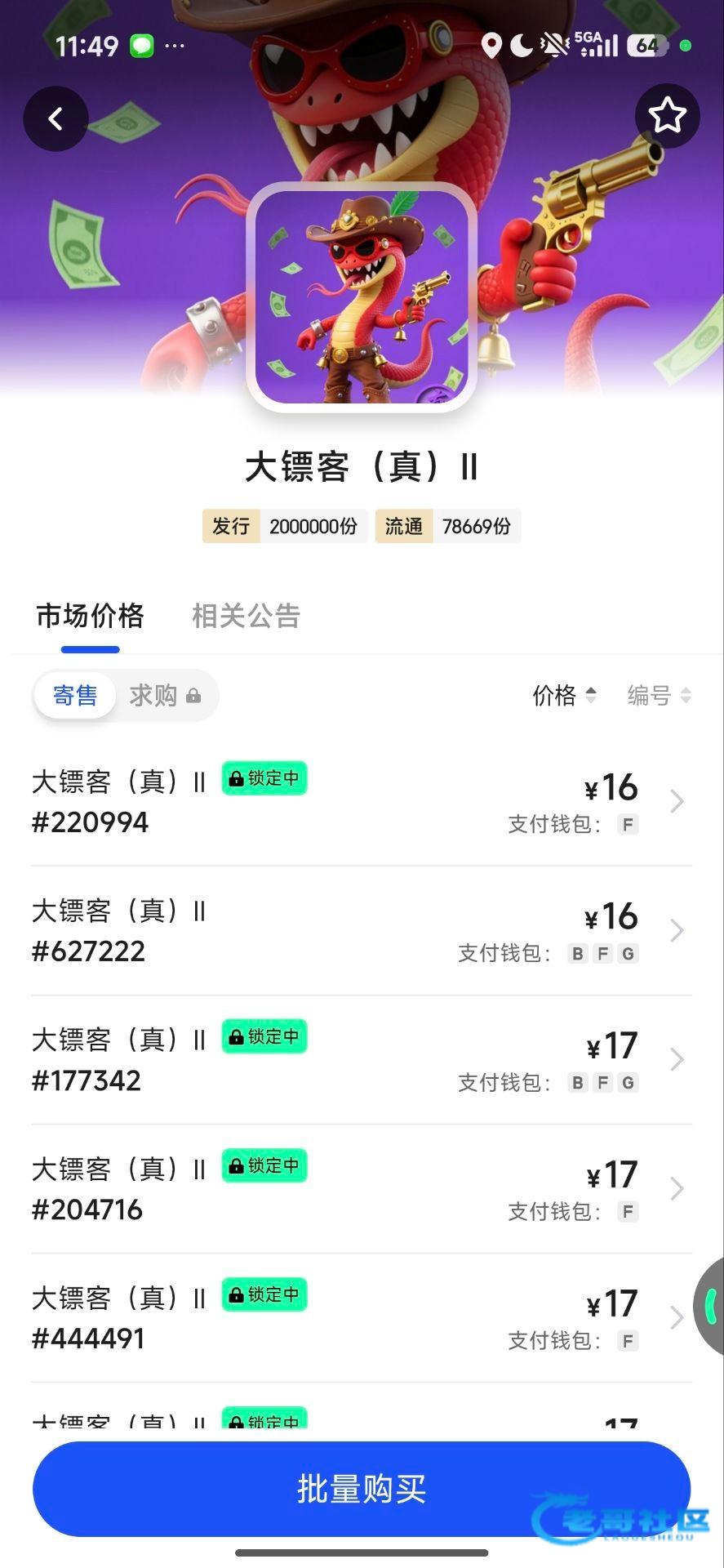Go back using the top-left arrow

pos(56,119)
